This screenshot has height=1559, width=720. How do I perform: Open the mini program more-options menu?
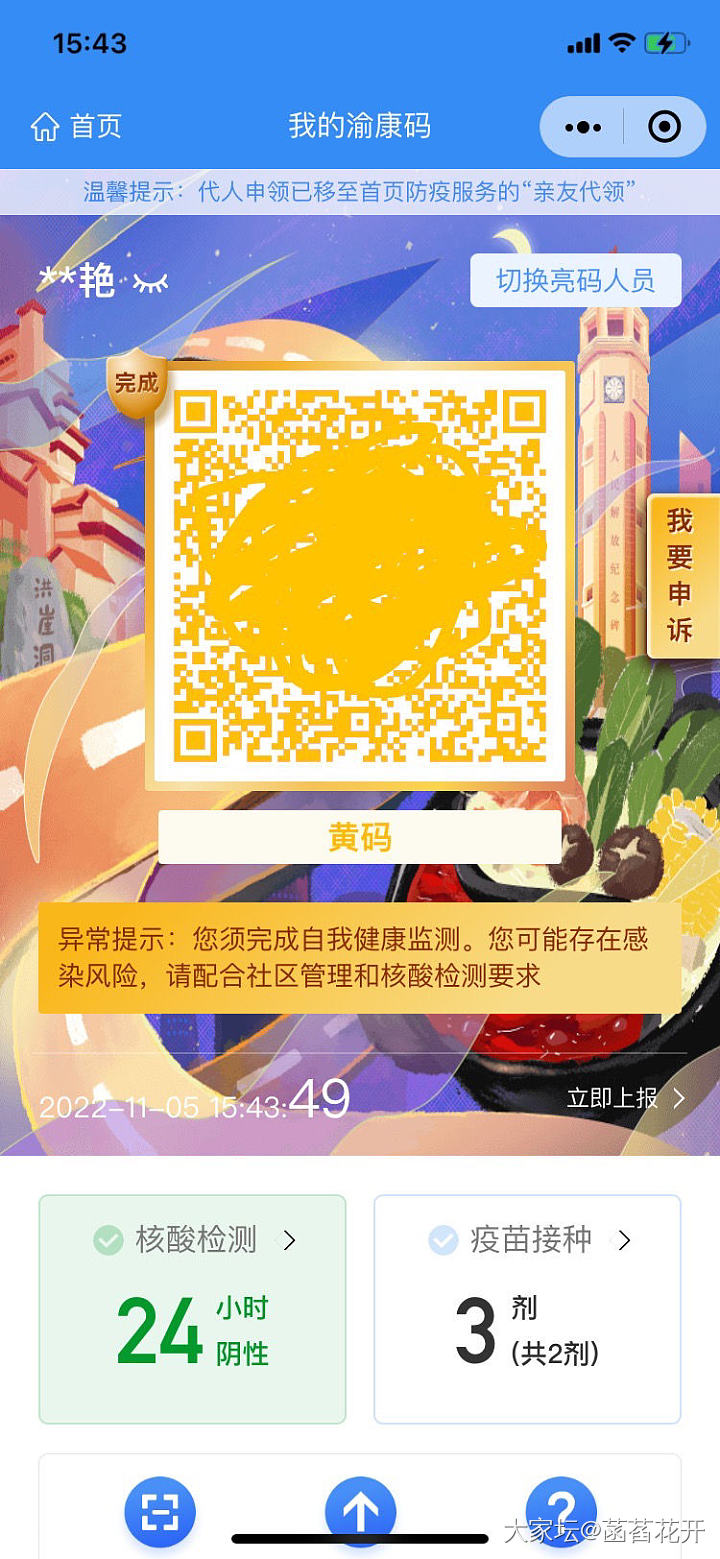coord(583,127)
